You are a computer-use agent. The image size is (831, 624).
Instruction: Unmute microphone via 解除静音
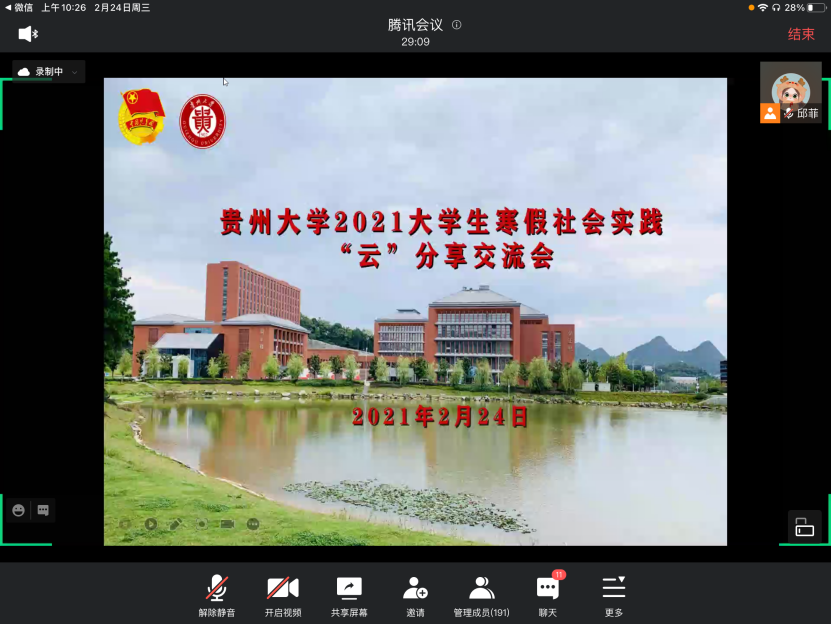point(217,594)
